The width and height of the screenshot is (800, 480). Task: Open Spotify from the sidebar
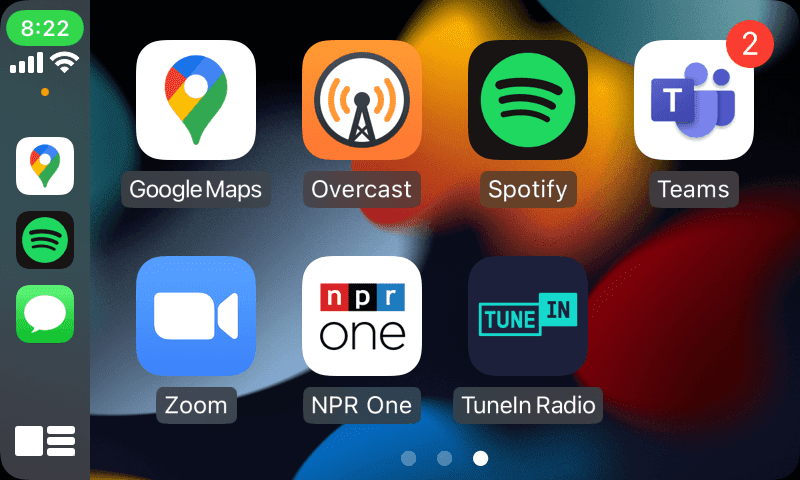[x=45, y=240]
